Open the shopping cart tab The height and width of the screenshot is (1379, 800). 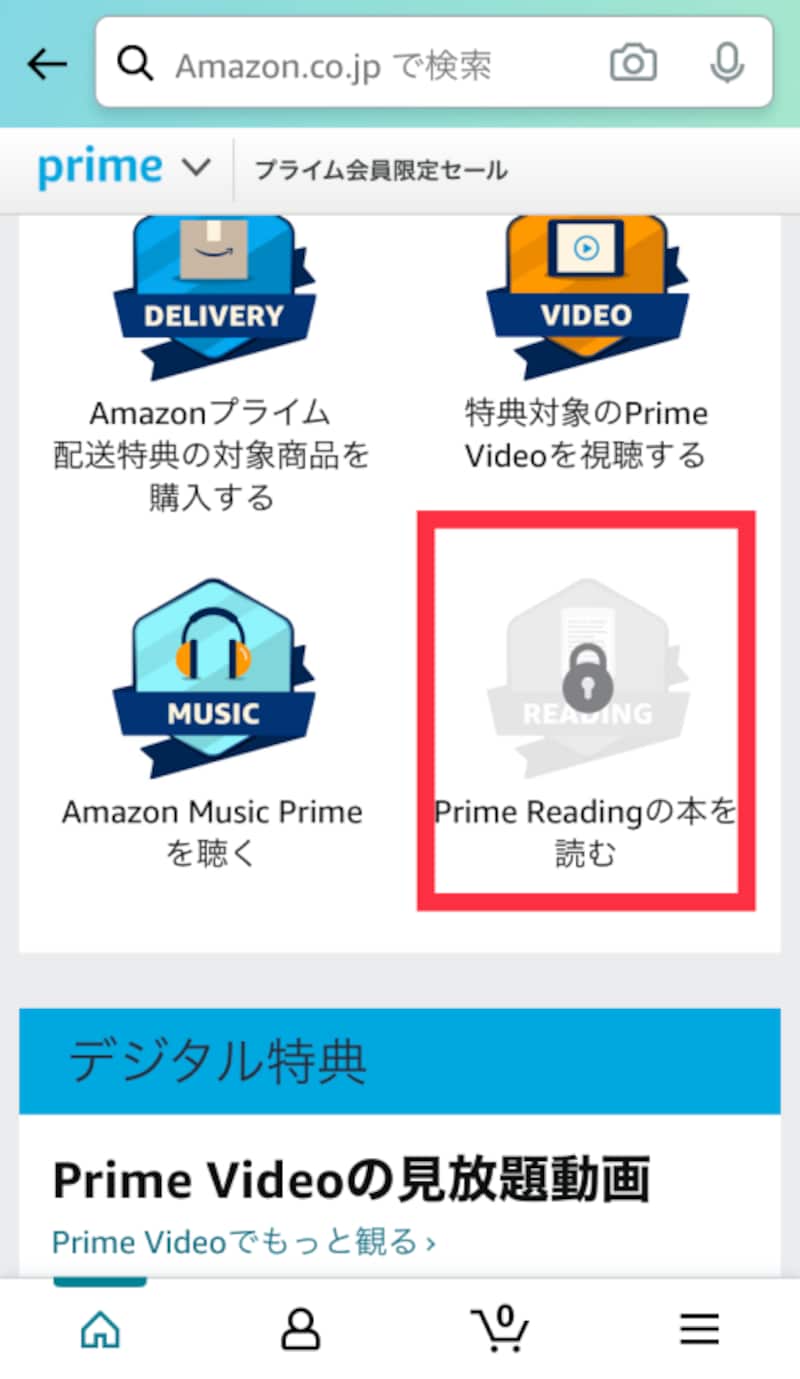pos(500,1328)
